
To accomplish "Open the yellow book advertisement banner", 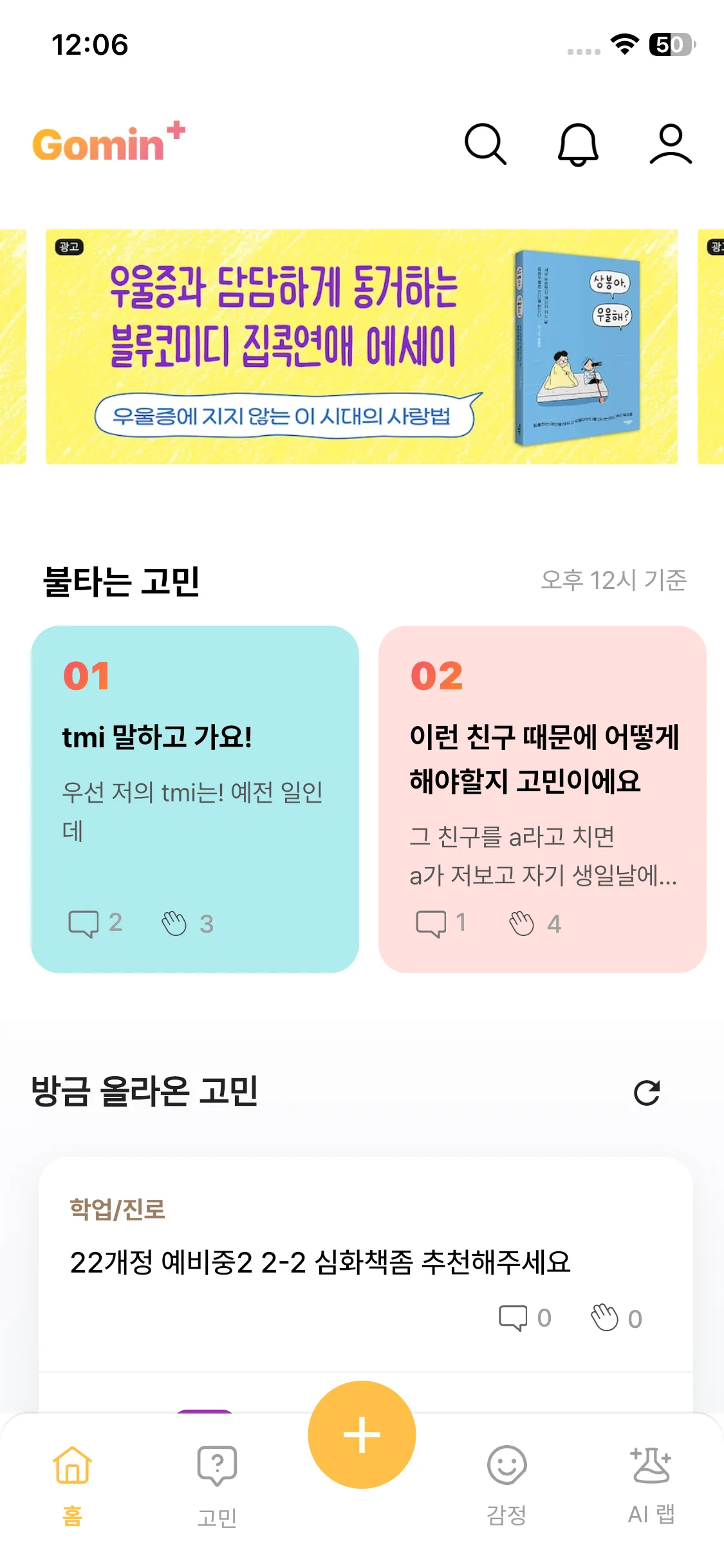I will pos(361,346).
